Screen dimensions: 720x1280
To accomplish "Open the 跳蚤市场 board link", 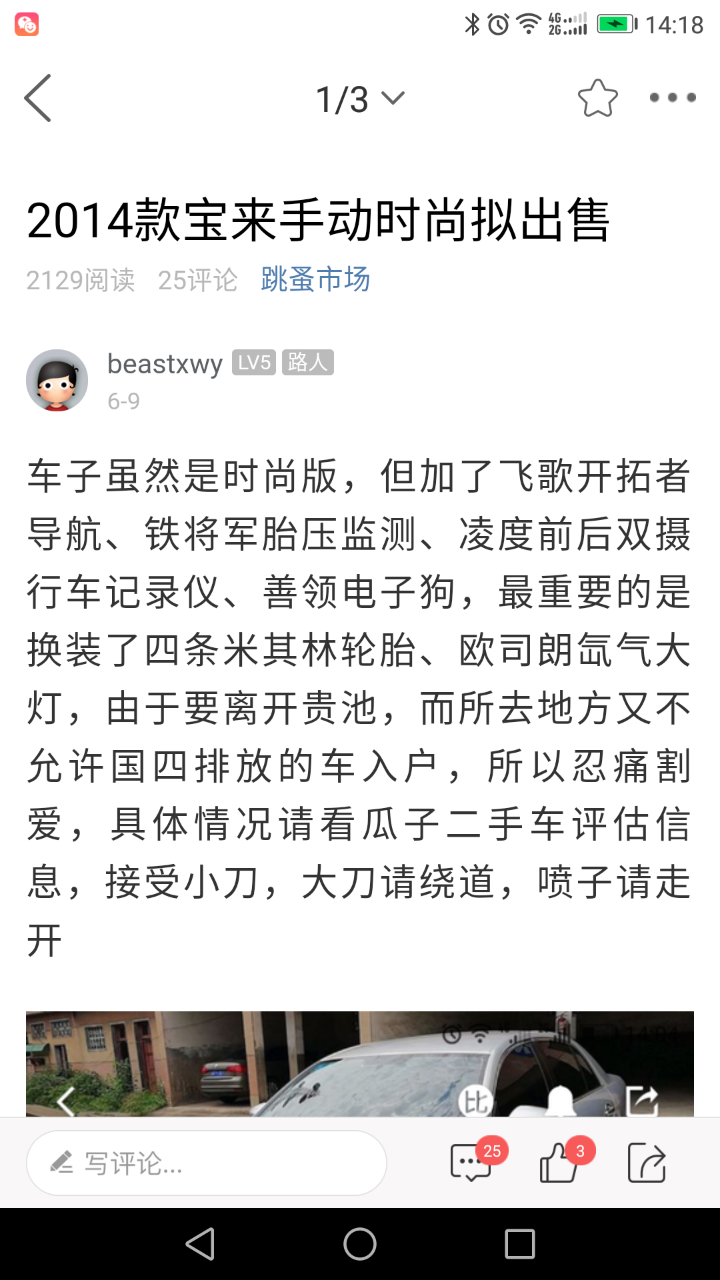I will (x=315, y=280).
